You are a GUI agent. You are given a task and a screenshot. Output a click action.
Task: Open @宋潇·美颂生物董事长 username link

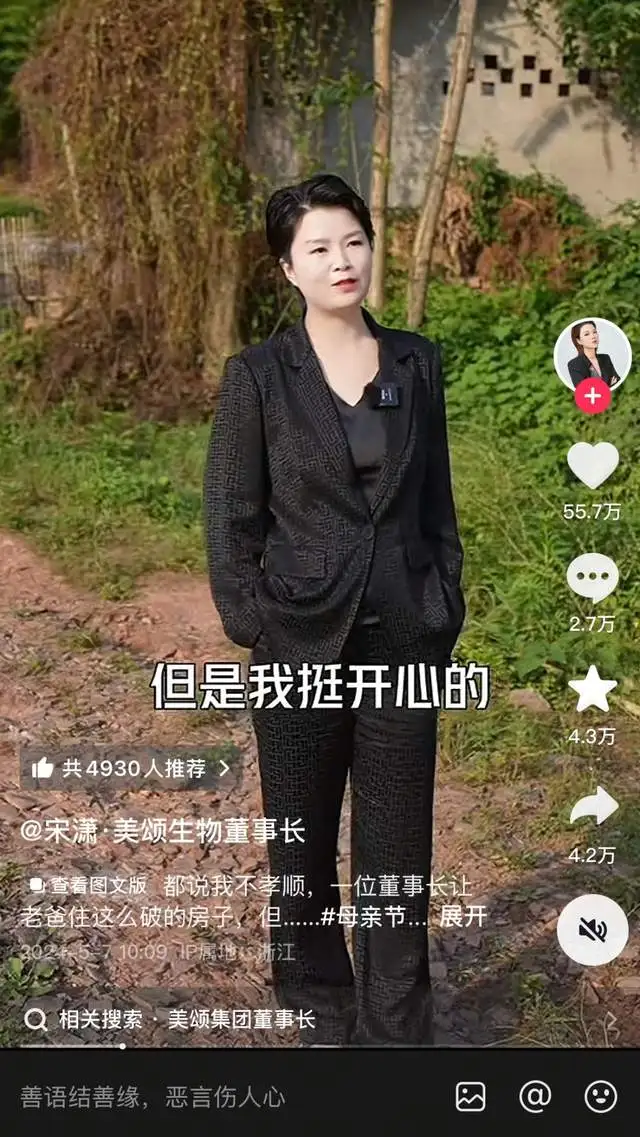click(162, 832)
